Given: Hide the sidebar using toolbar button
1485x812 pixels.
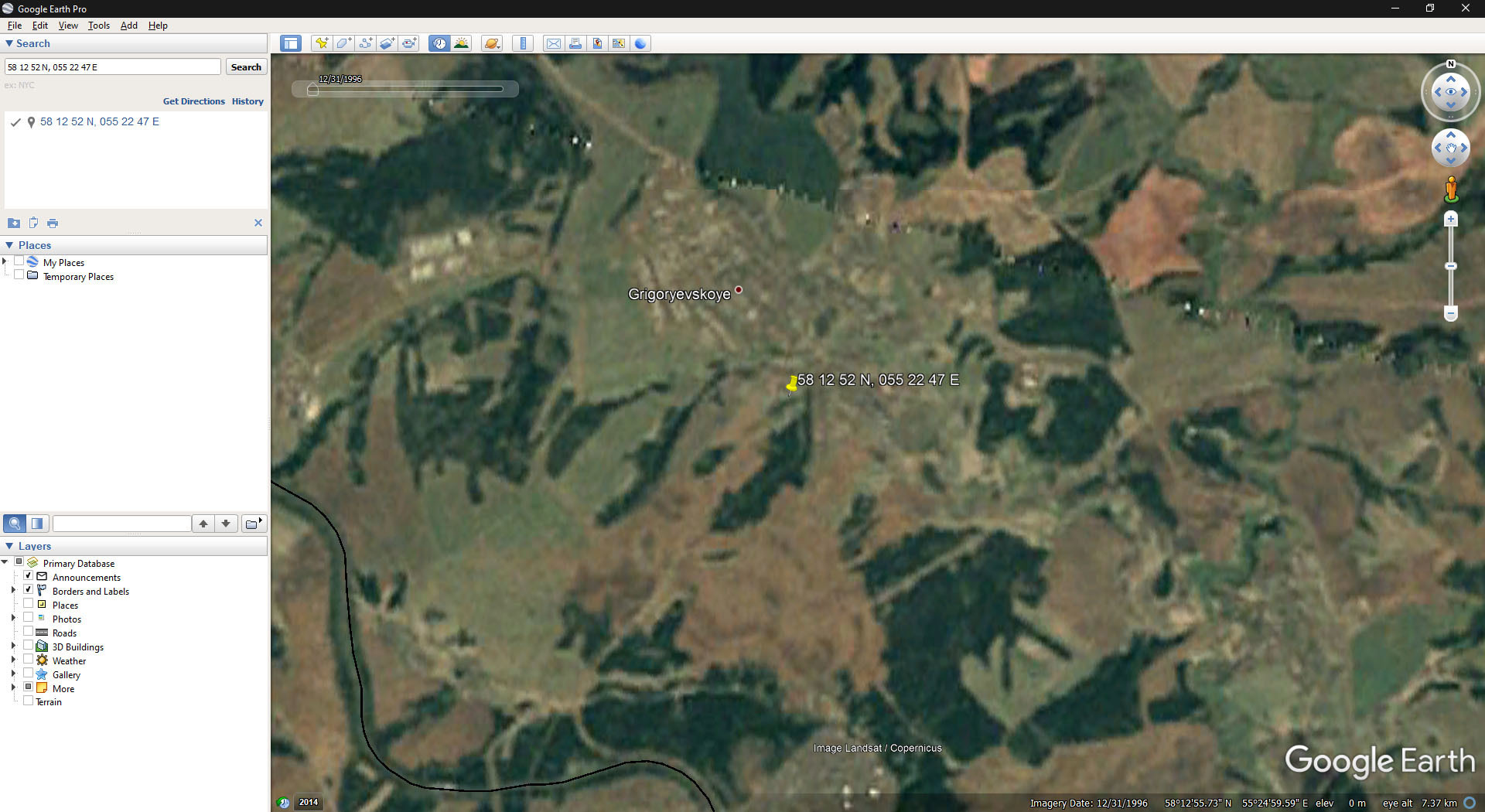Looking at the screenshot, I should (x=291, y=43).
